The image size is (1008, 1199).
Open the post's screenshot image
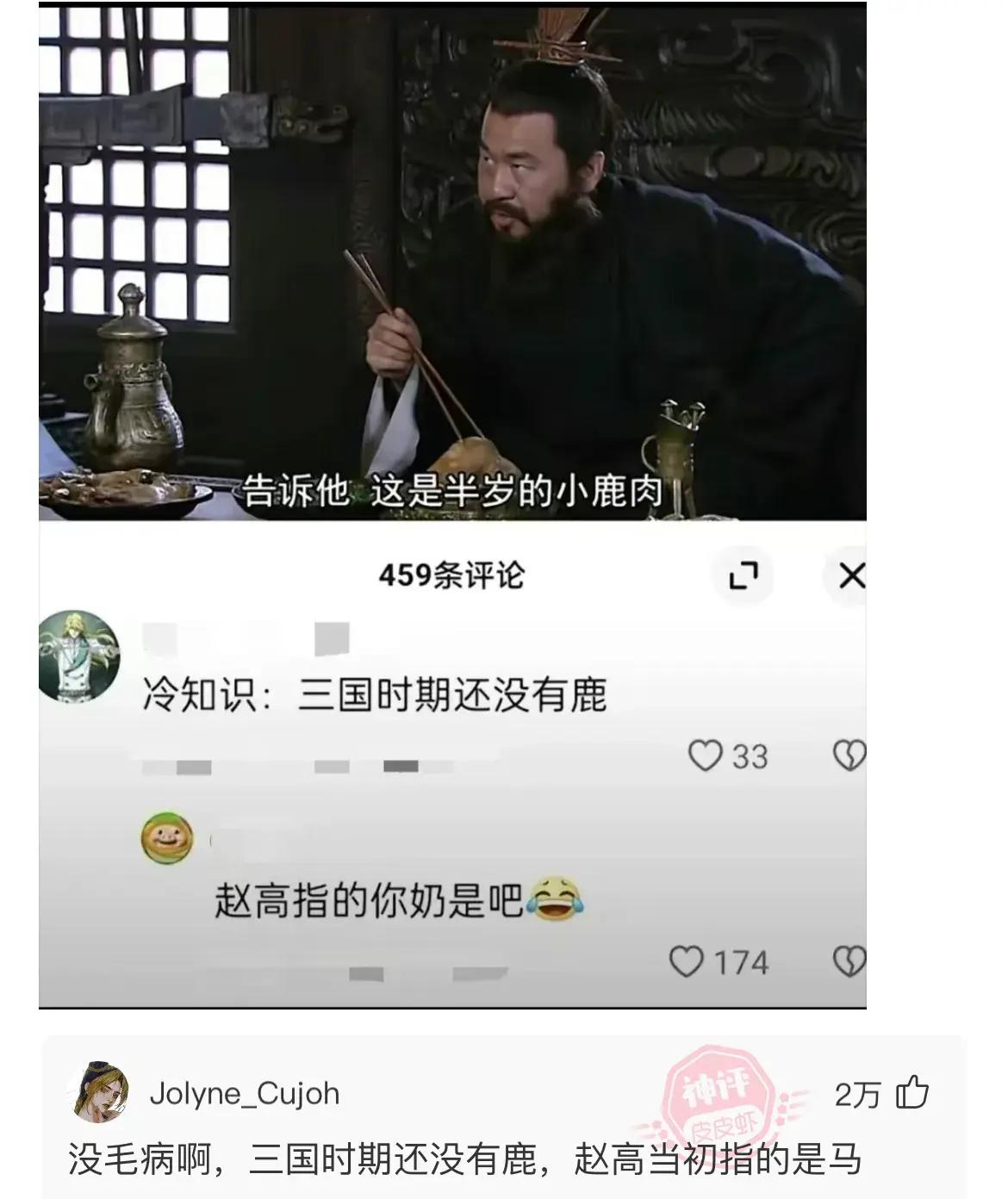[452, 504]
